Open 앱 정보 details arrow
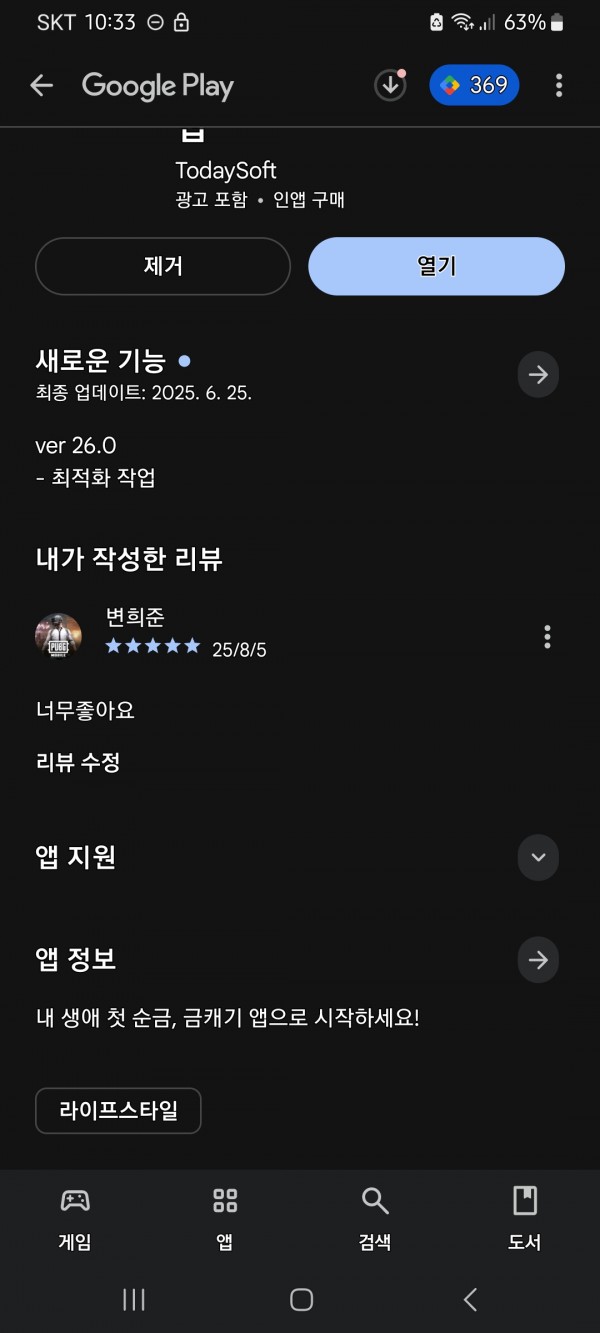Screen dimensions: 600x1333 (538, 960)
